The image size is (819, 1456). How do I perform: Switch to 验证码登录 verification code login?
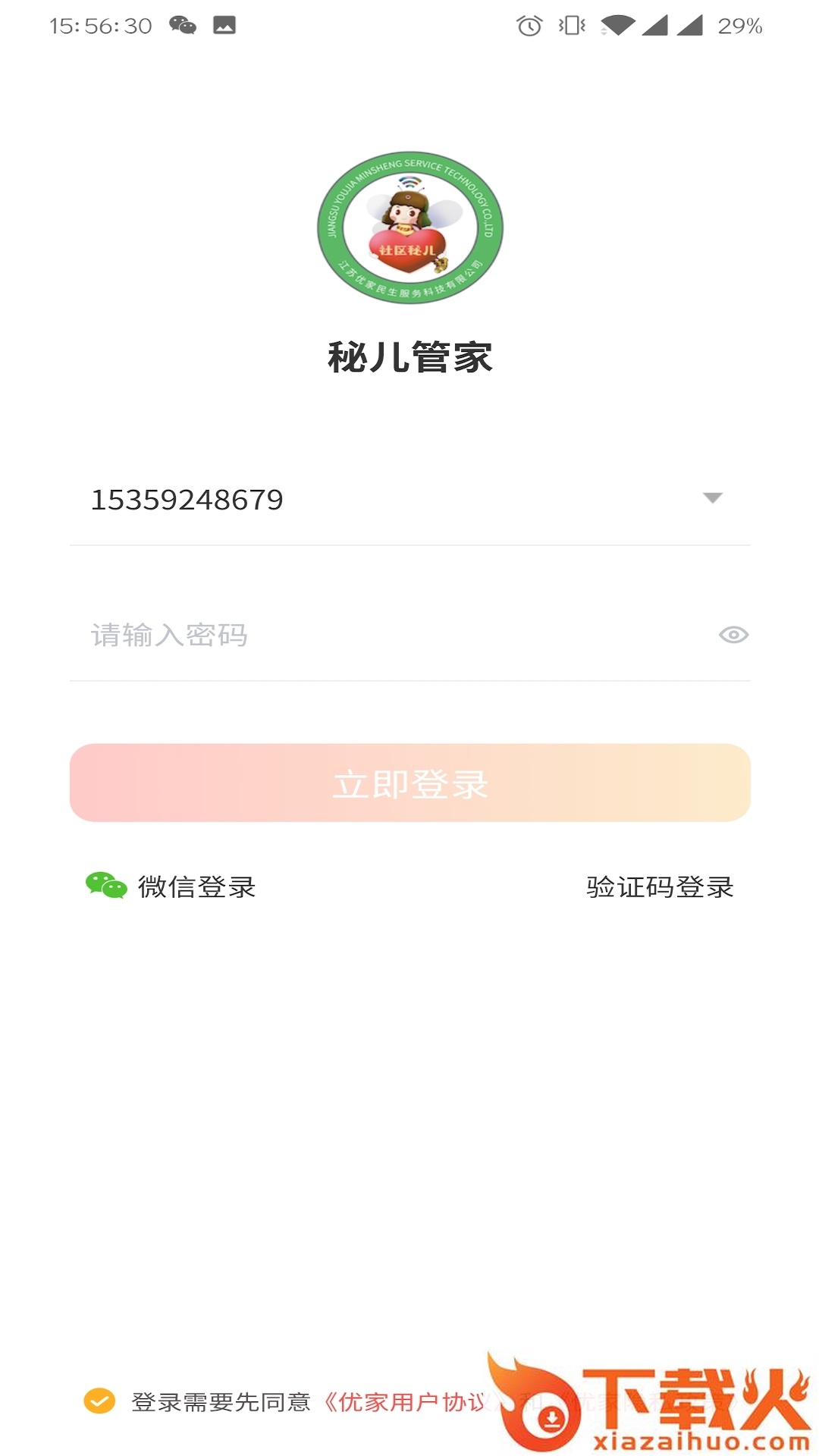pyautogui.click(x=660, y=886)
